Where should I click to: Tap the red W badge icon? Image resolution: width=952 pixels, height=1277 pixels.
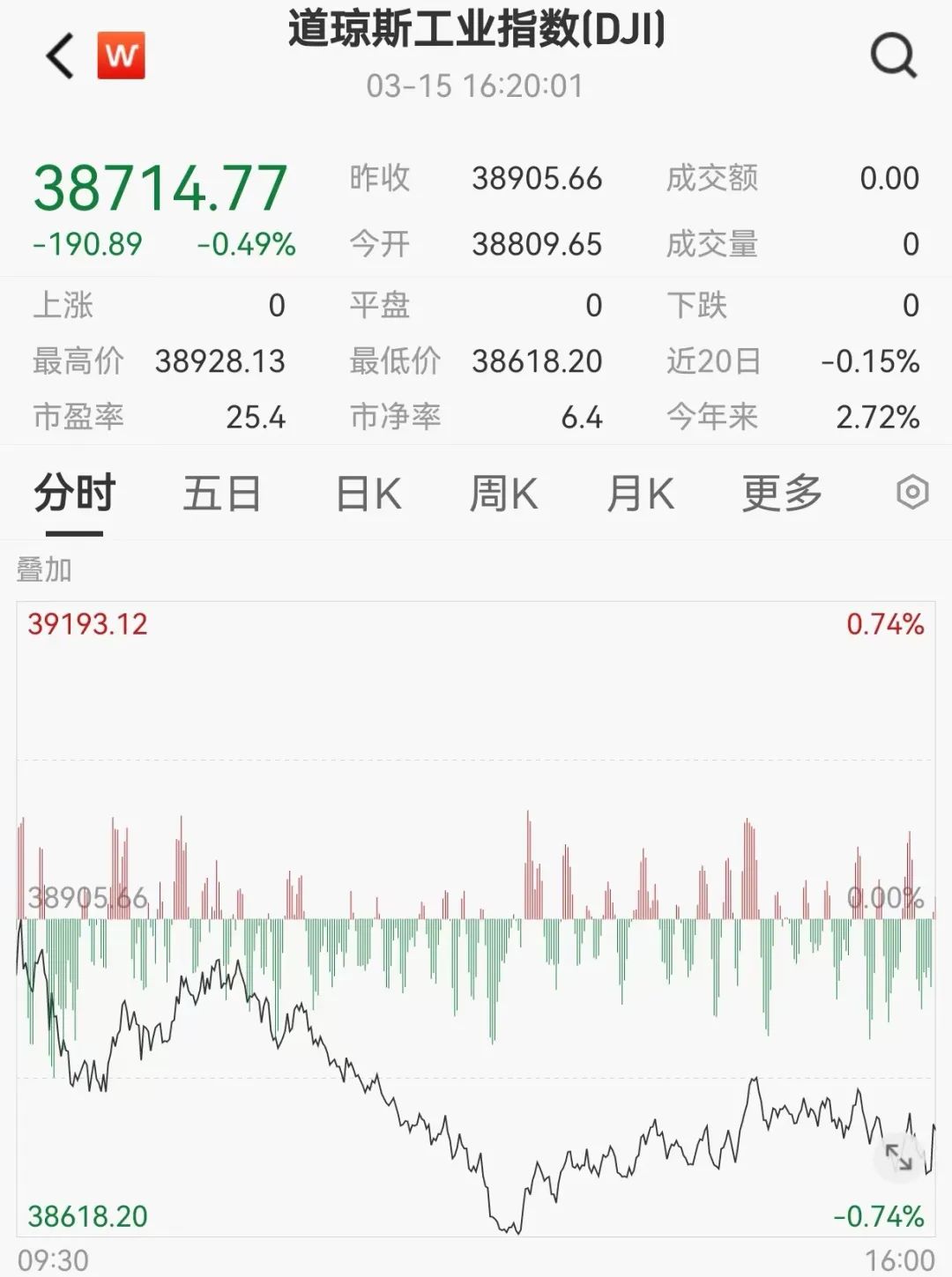pos(122,56)
